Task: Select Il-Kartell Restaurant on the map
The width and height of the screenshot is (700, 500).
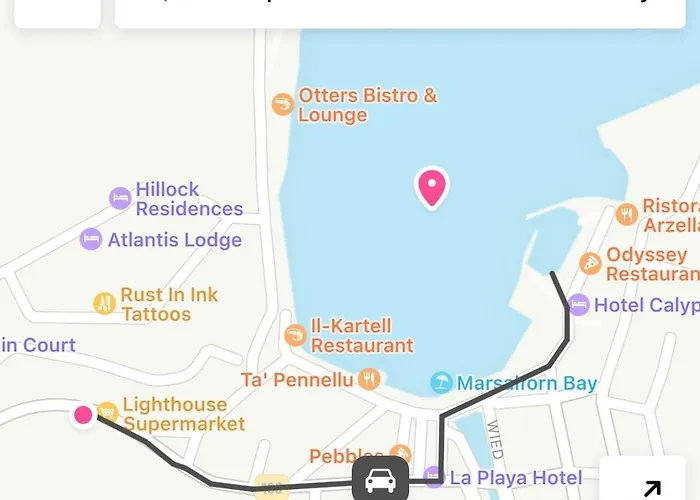Action: click(x=295, y=335)
